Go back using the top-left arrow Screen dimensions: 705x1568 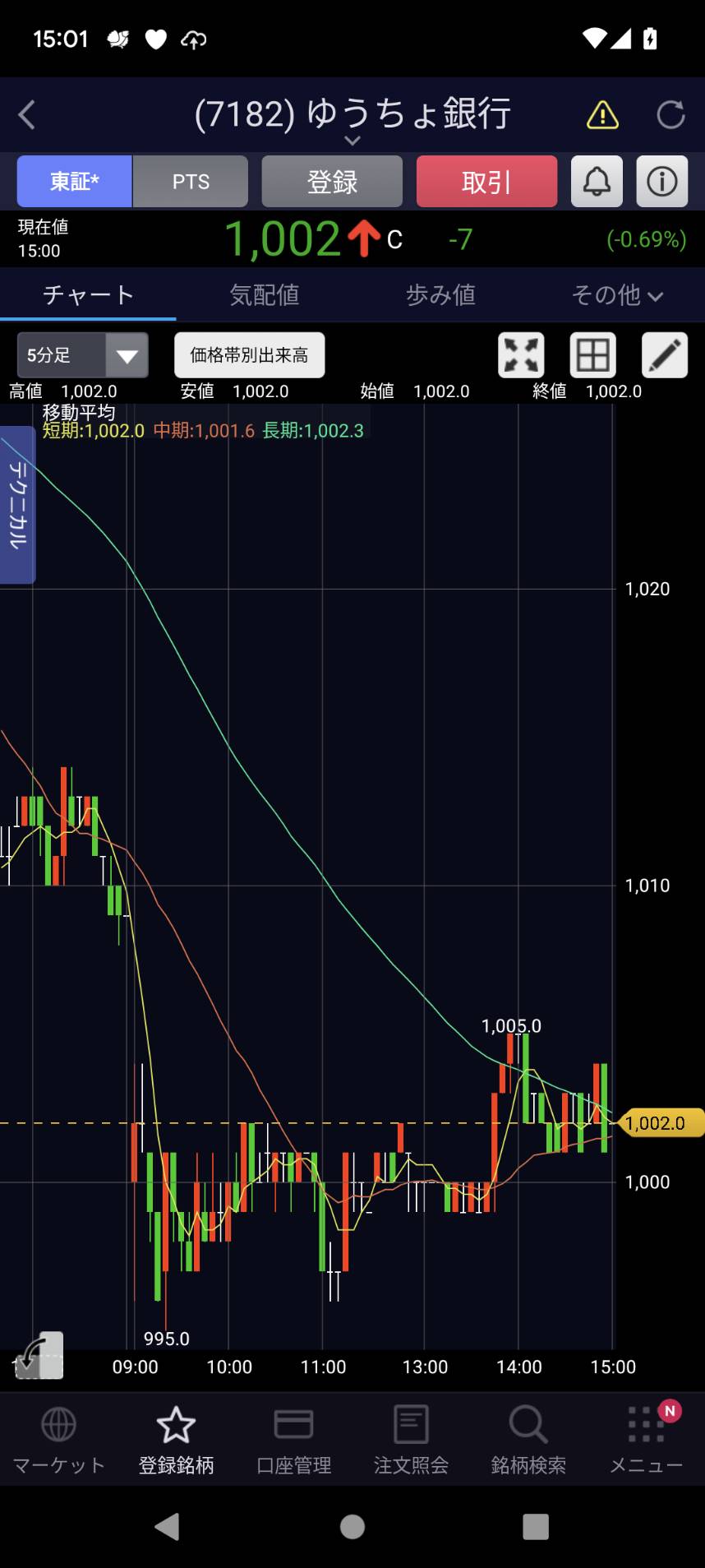[27, 115]
